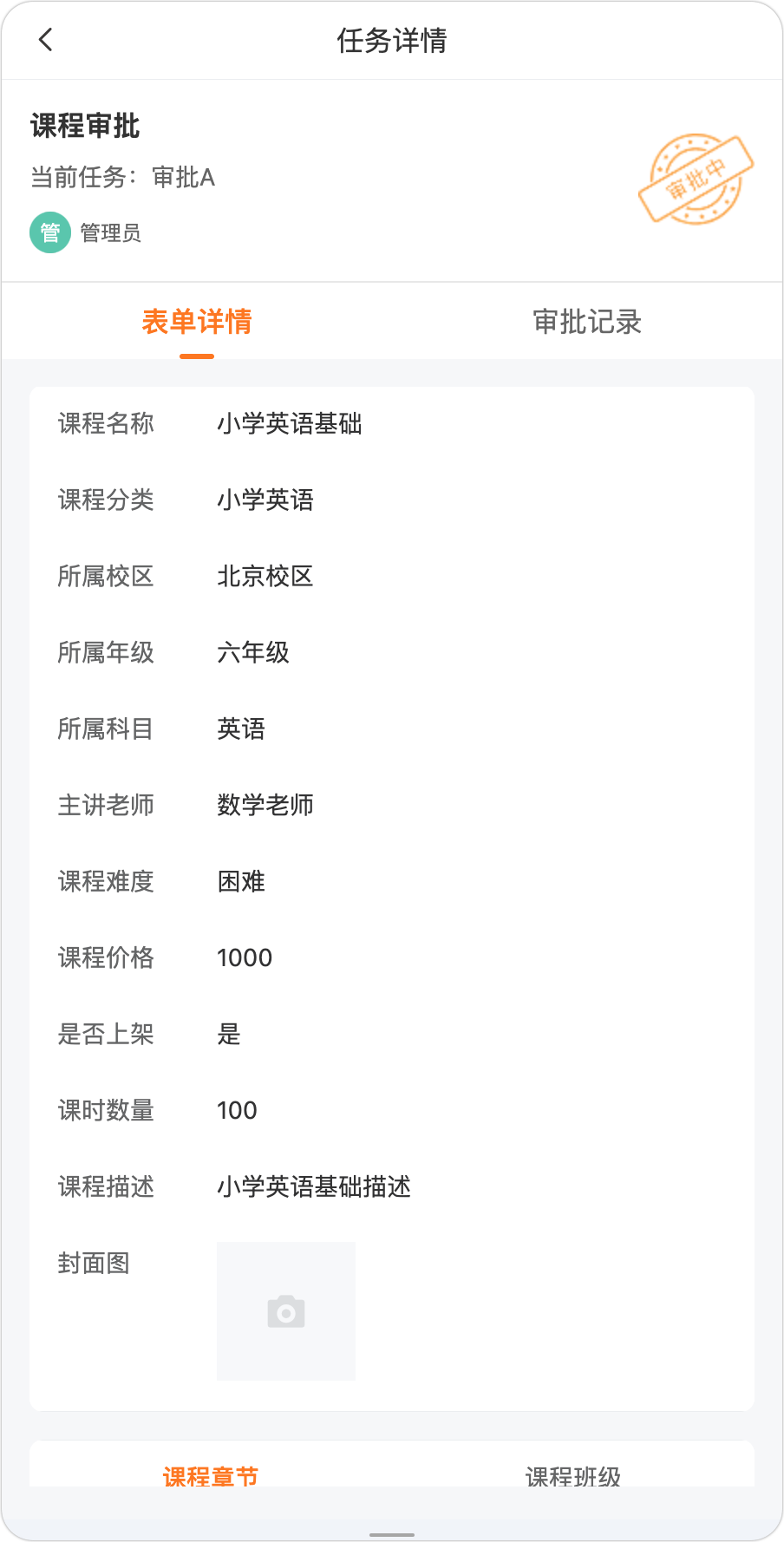Switch to the 审批记录 tab
The width and height of the screenshot is (784, 1542).
tap(587, 322)
